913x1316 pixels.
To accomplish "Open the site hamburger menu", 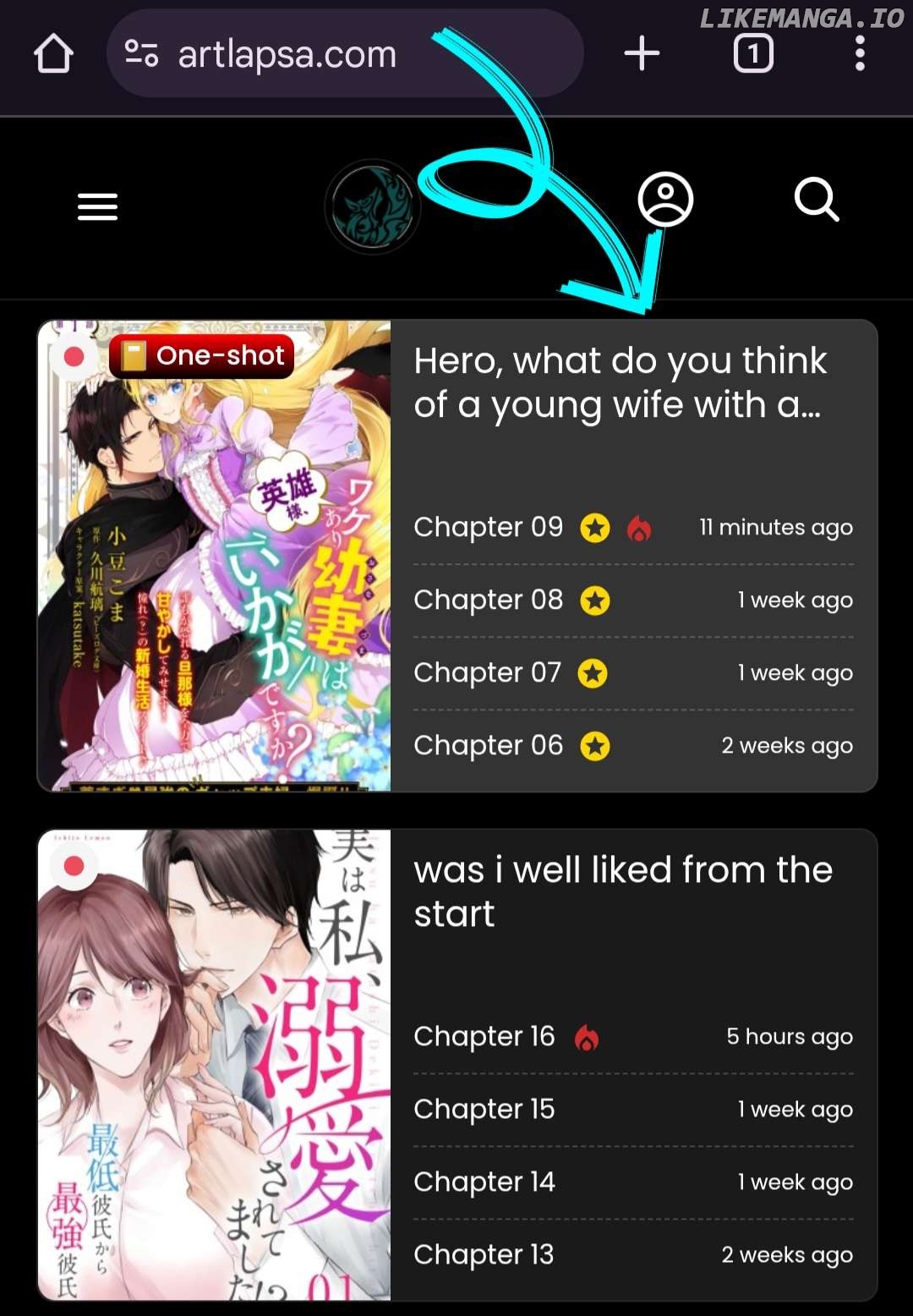I will point(97,206).
